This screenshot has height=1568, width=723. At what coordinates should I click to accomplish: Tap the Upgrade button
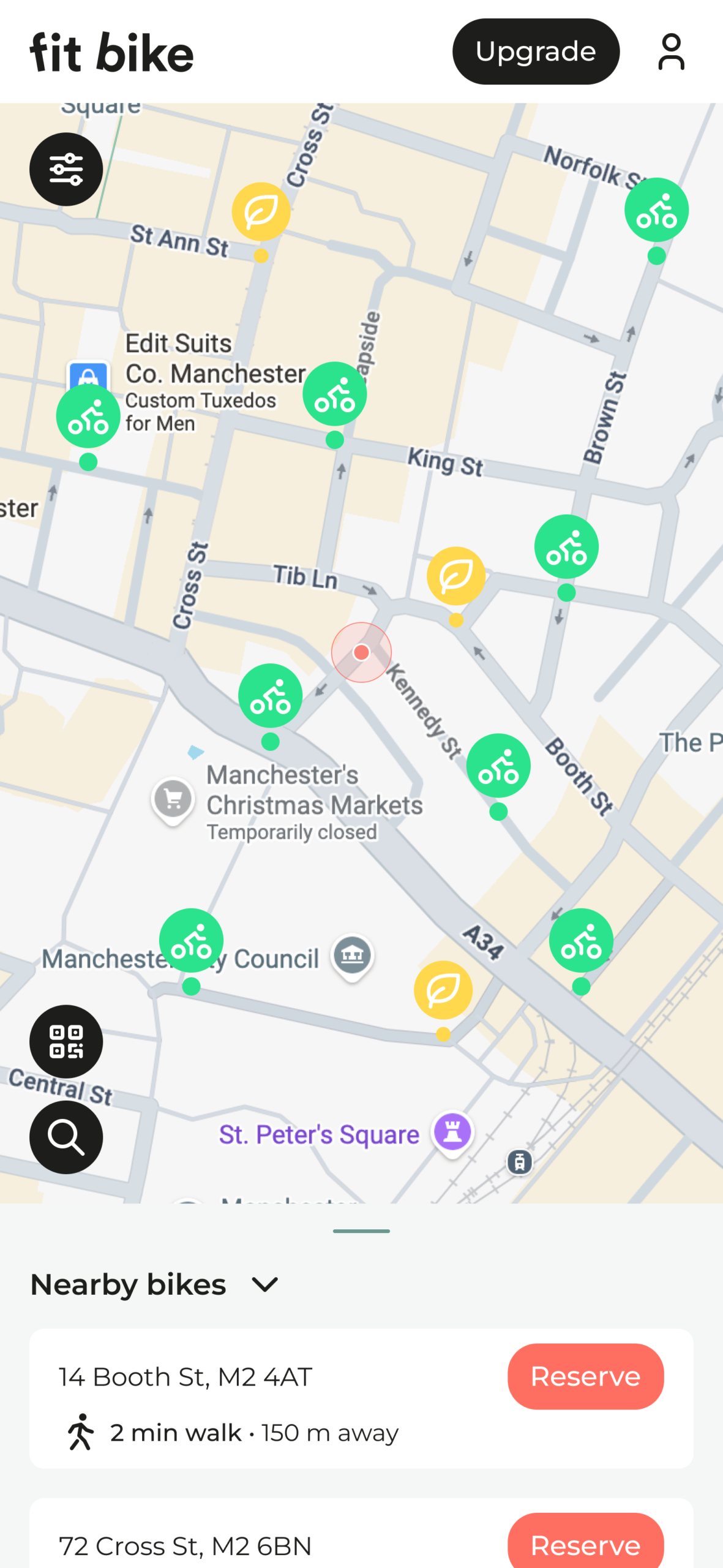click(535, 51)
